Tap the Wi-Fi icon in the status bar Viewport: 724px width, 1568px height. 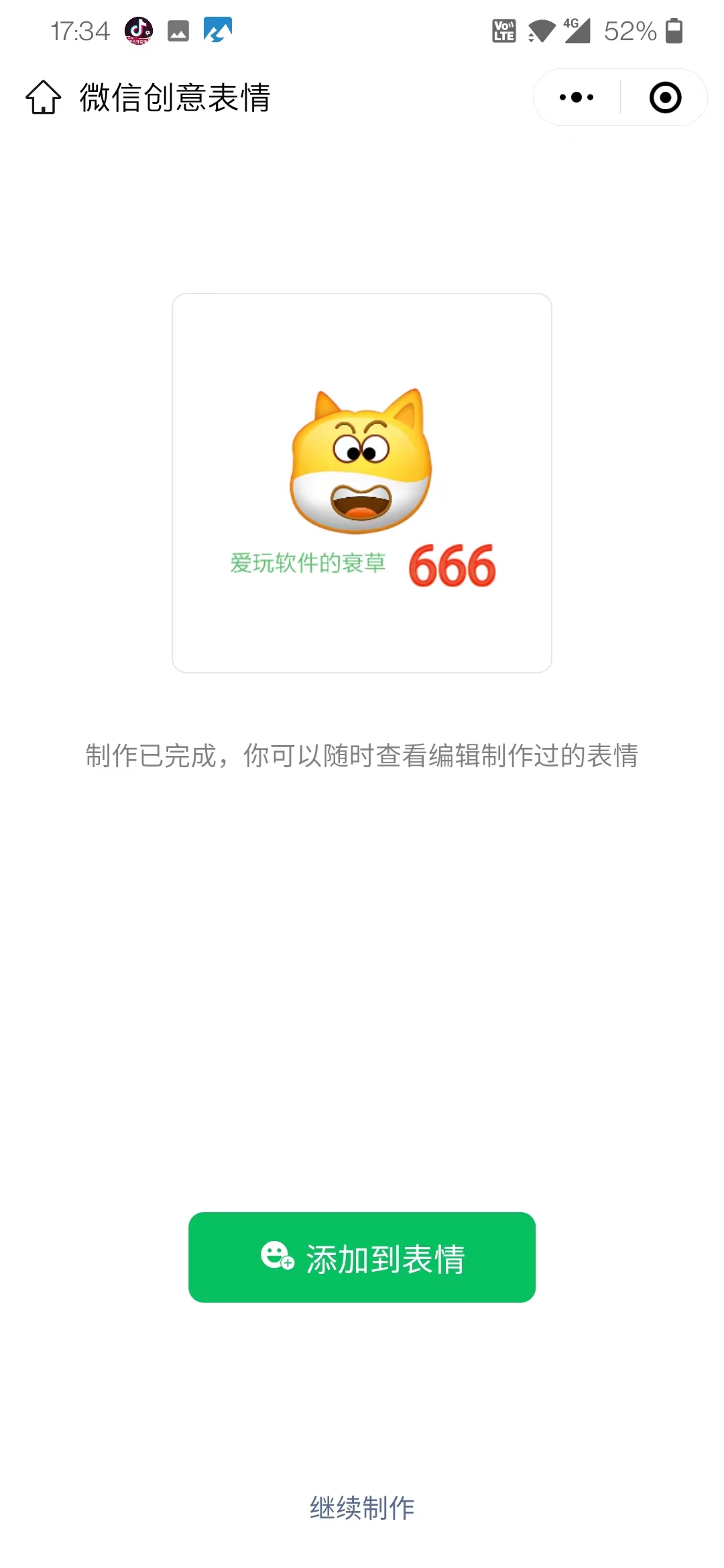tap(540, 30)
